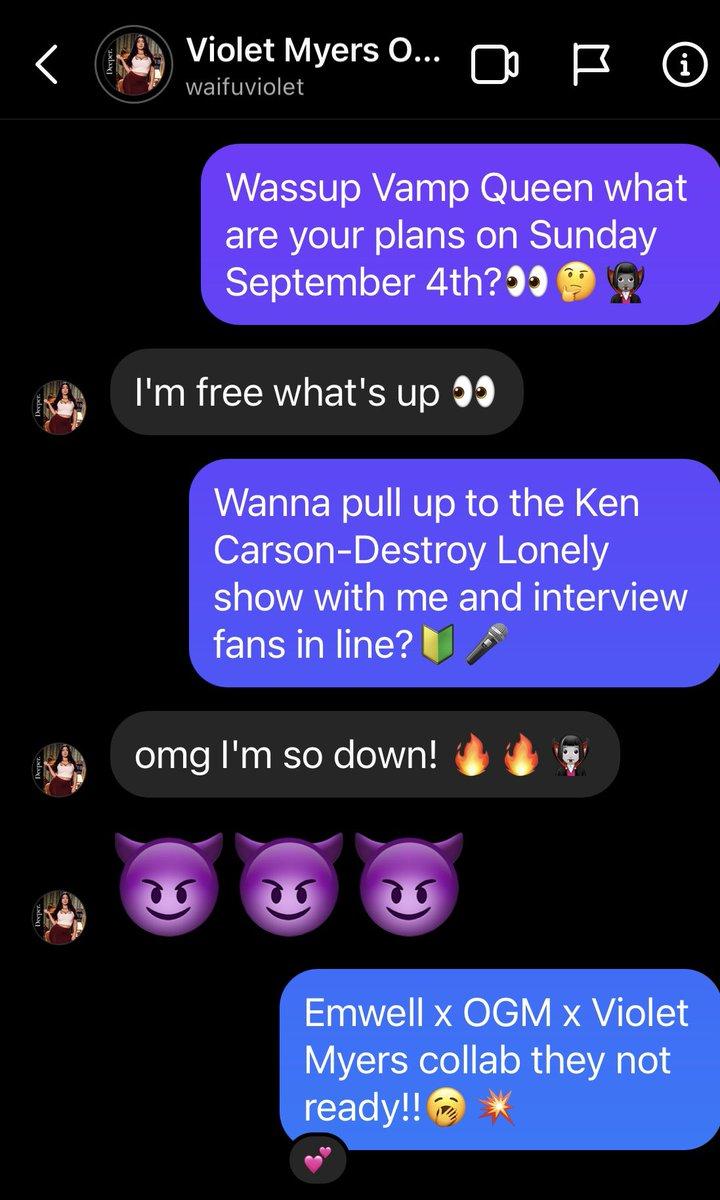Flag this conversation

590,66
